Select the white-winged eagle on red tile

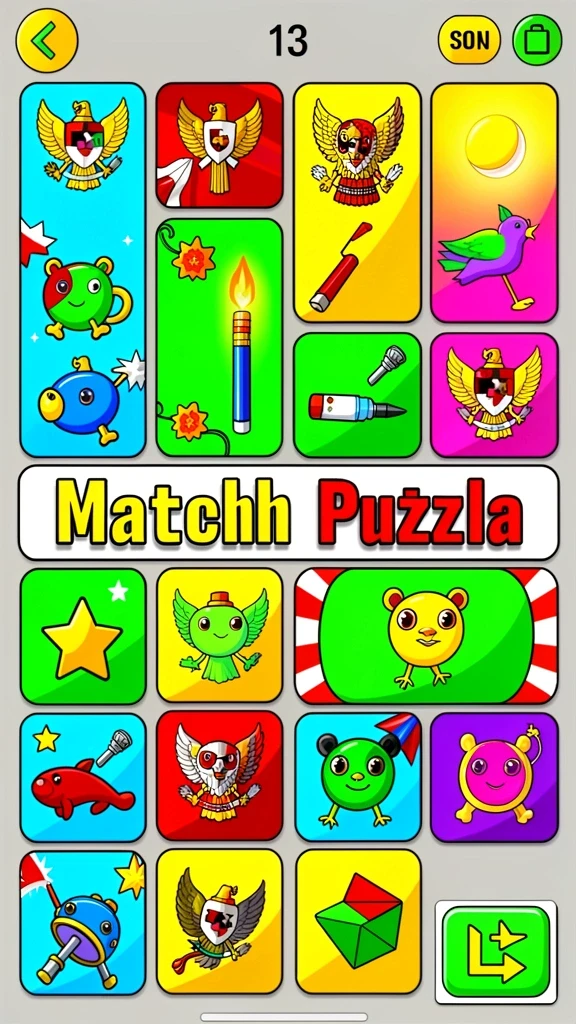coord(219,777)
